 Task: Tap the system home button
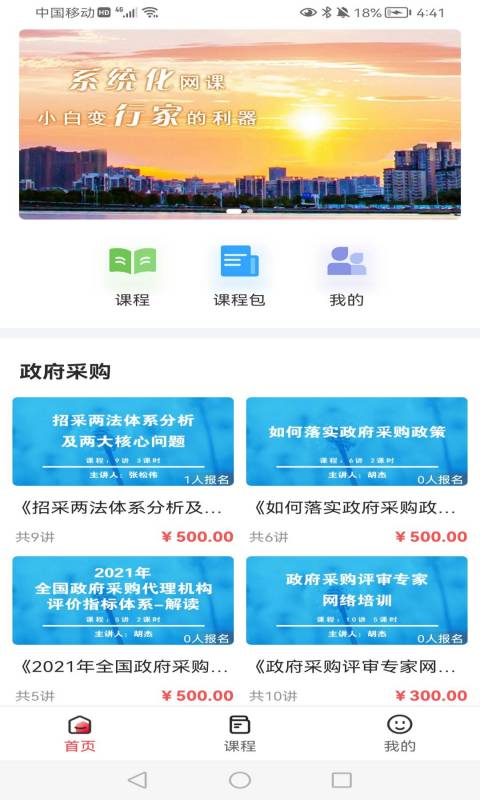240,780
